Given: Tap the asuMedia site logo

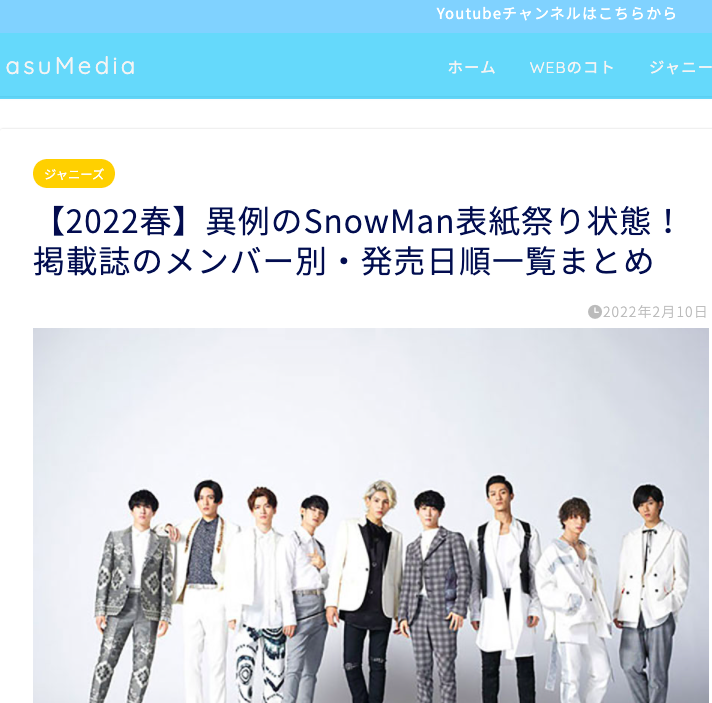Looking at the screenshot, I should pyautogui.click(x=68, y=66).
